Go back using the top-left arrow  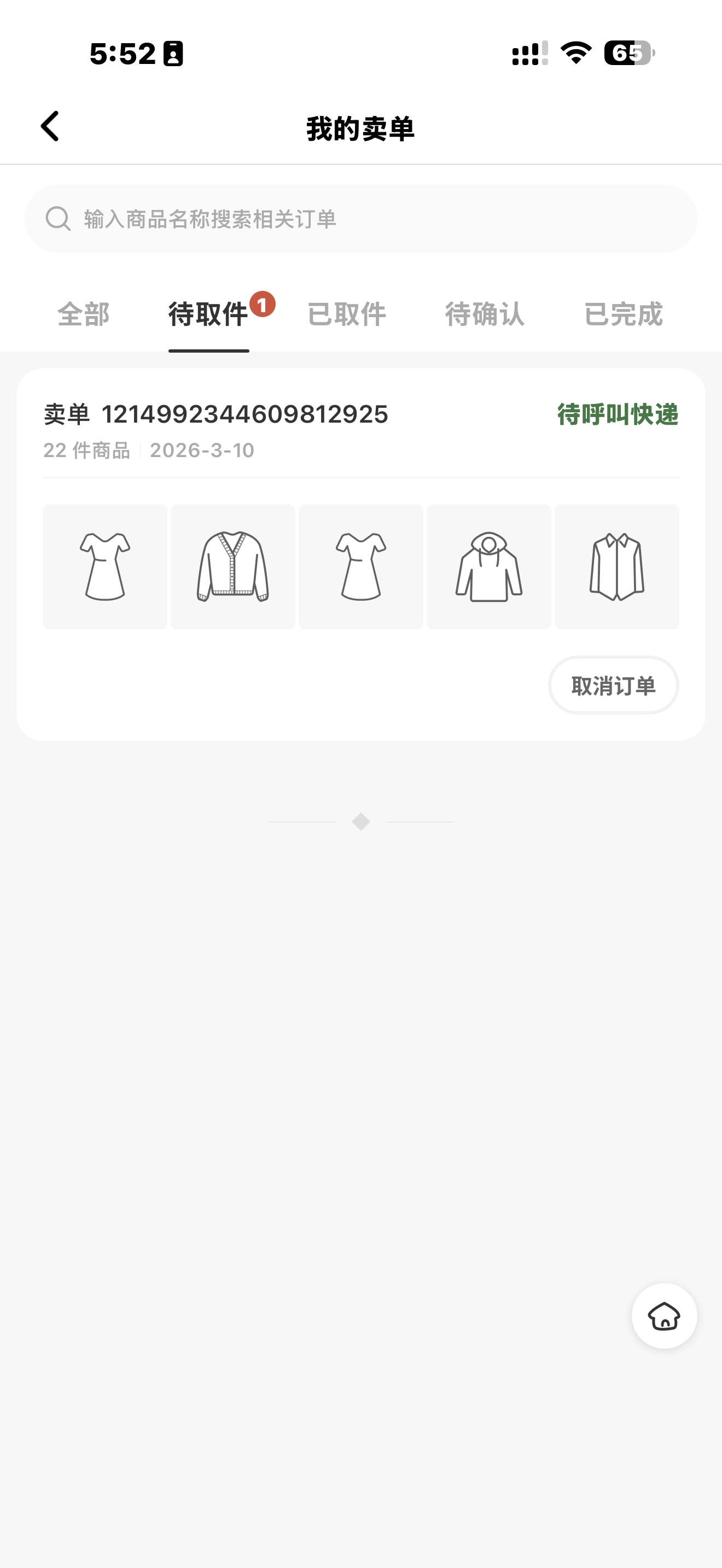[x=50, y=127]
